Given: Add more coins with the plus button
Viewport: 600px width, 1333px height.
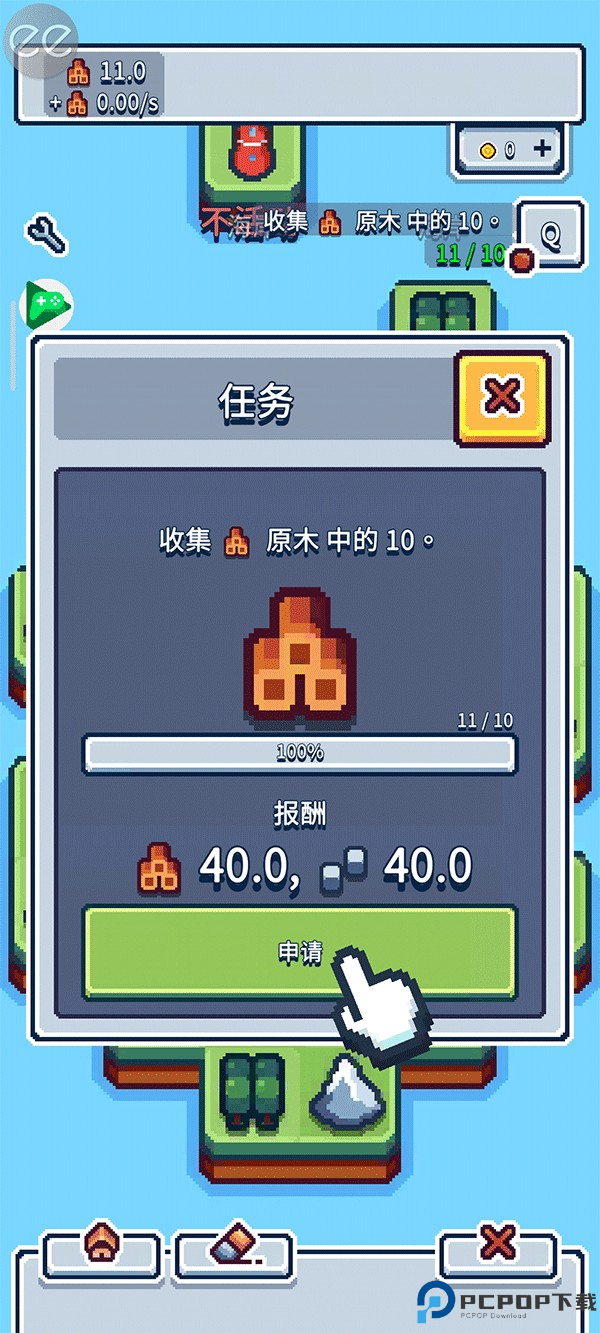Looking at the screenshot, I should 543,149.
